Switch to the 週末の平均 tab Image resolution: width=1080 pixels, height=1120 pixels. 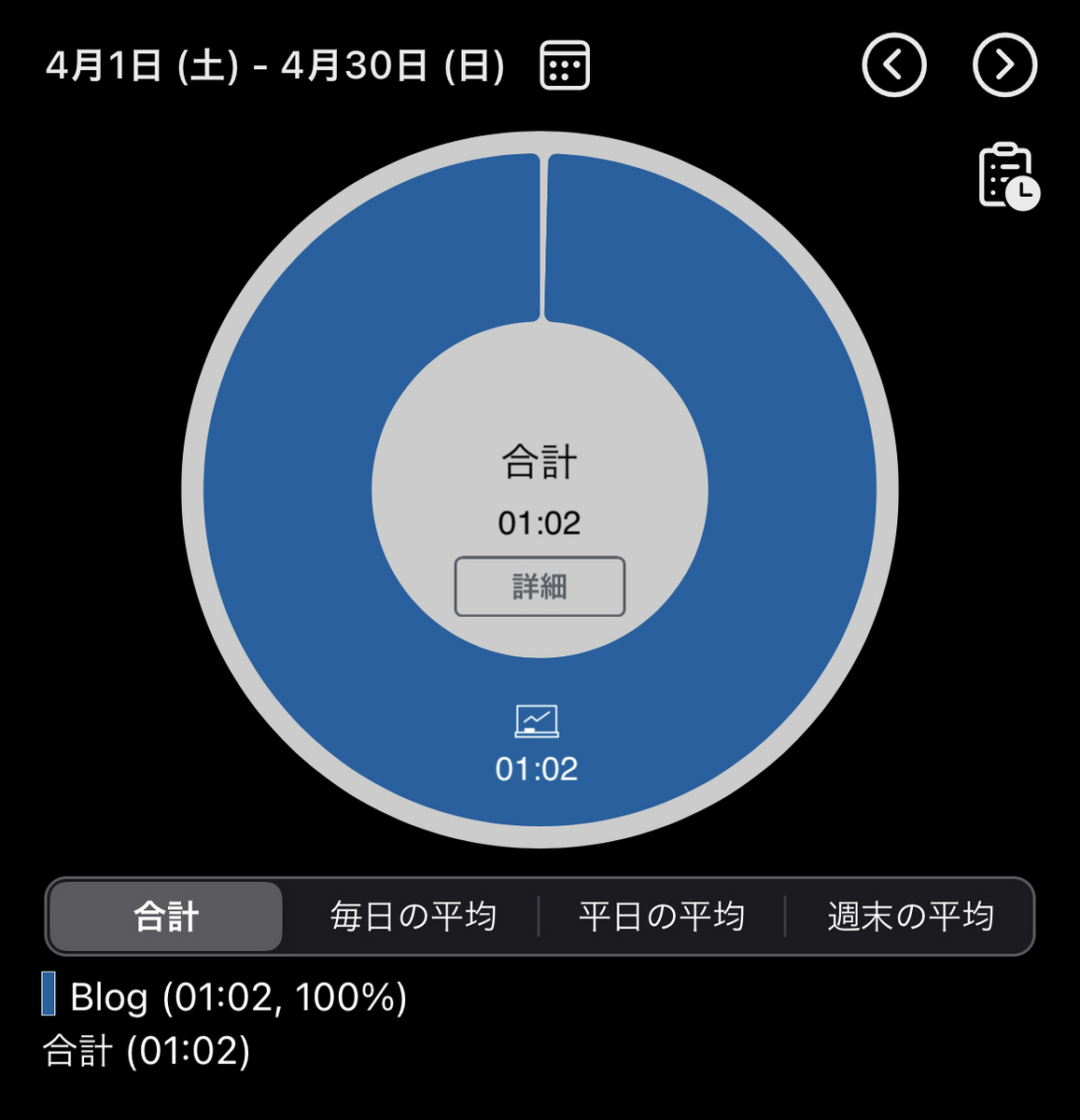coord(910,917)
